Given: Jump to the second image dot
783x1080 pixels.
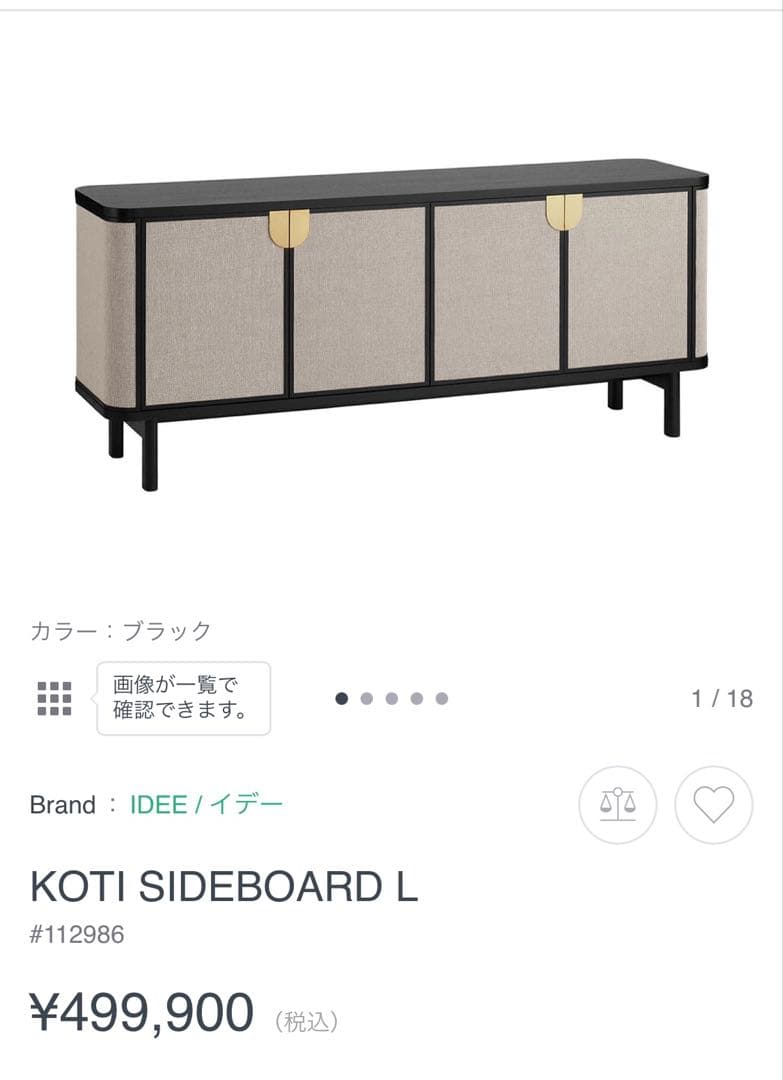Looking at the screenshot, I should (x=367, y=699).
